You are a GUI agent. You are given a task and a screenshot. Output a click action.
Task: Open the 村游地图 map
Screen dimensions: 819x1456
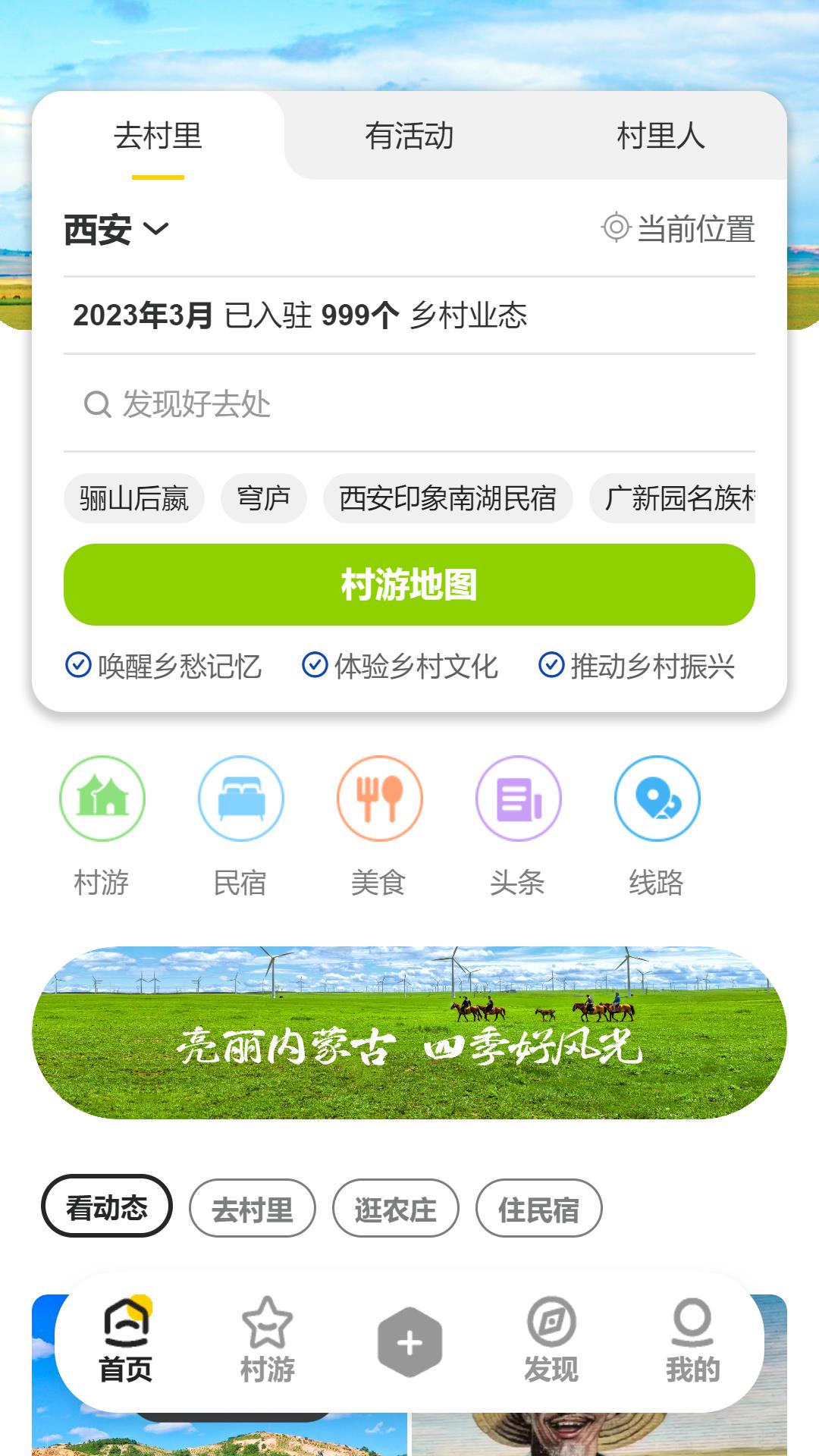coord(409,585)
